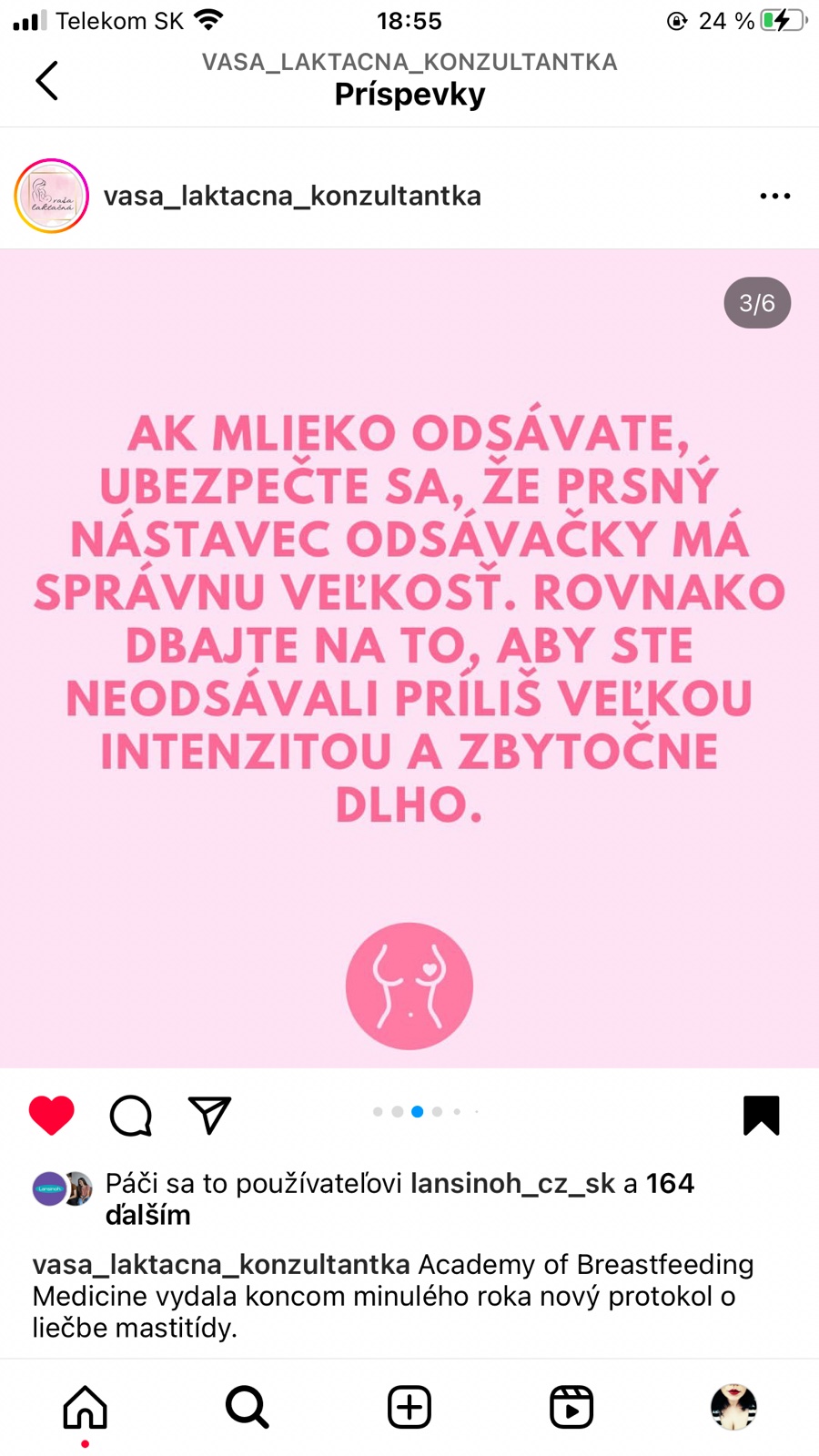
Task: Switch to the Reels tab
Action: tap(571, 1407)
